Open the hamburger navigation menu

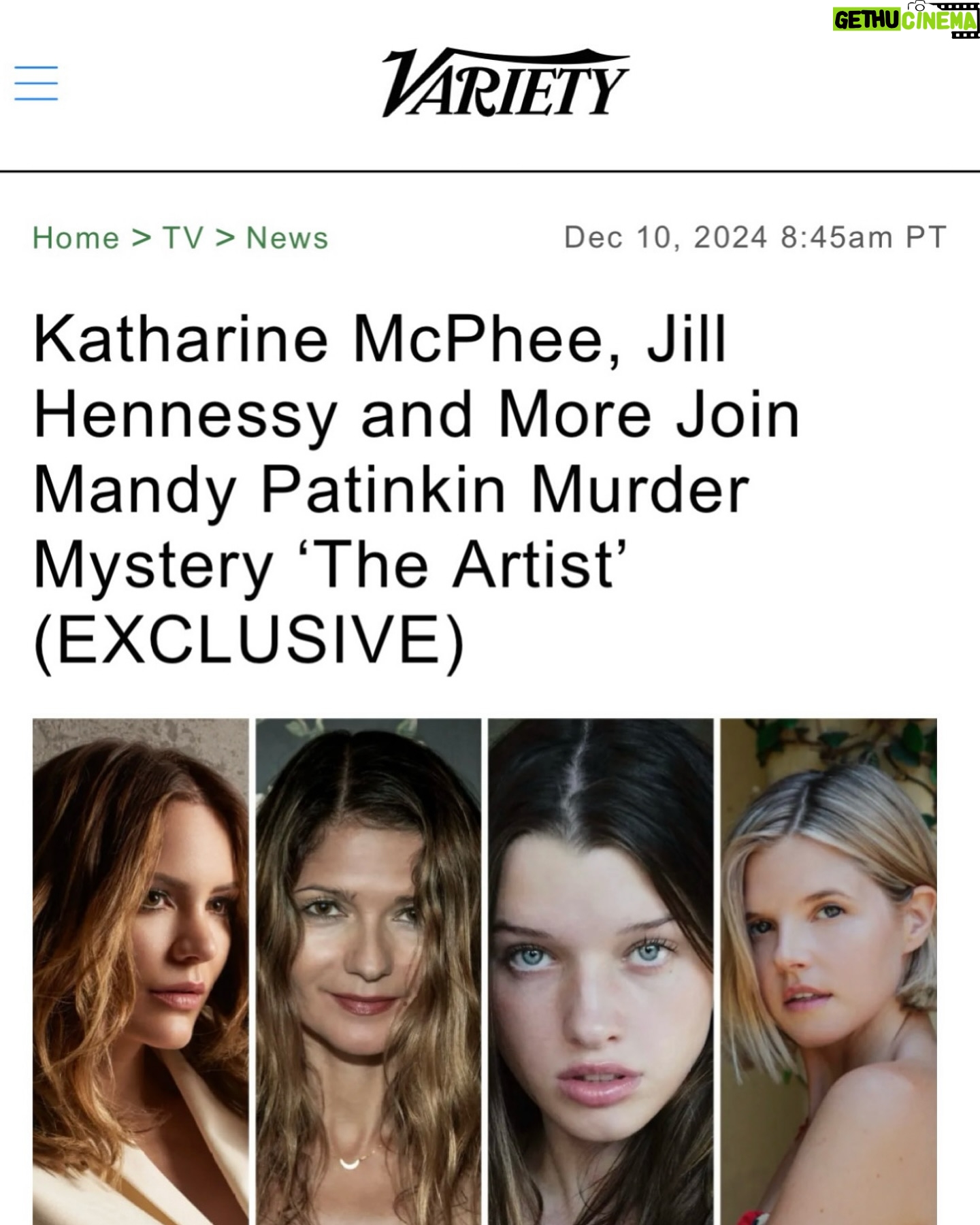[36, 84]
